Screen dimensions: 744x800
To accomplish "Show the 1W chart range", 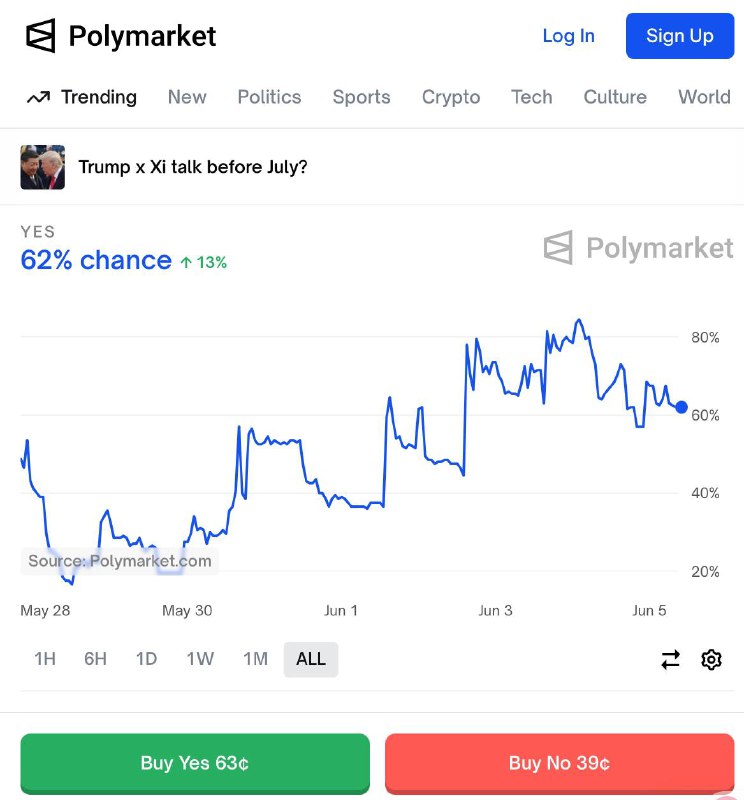I will [200, 659].
